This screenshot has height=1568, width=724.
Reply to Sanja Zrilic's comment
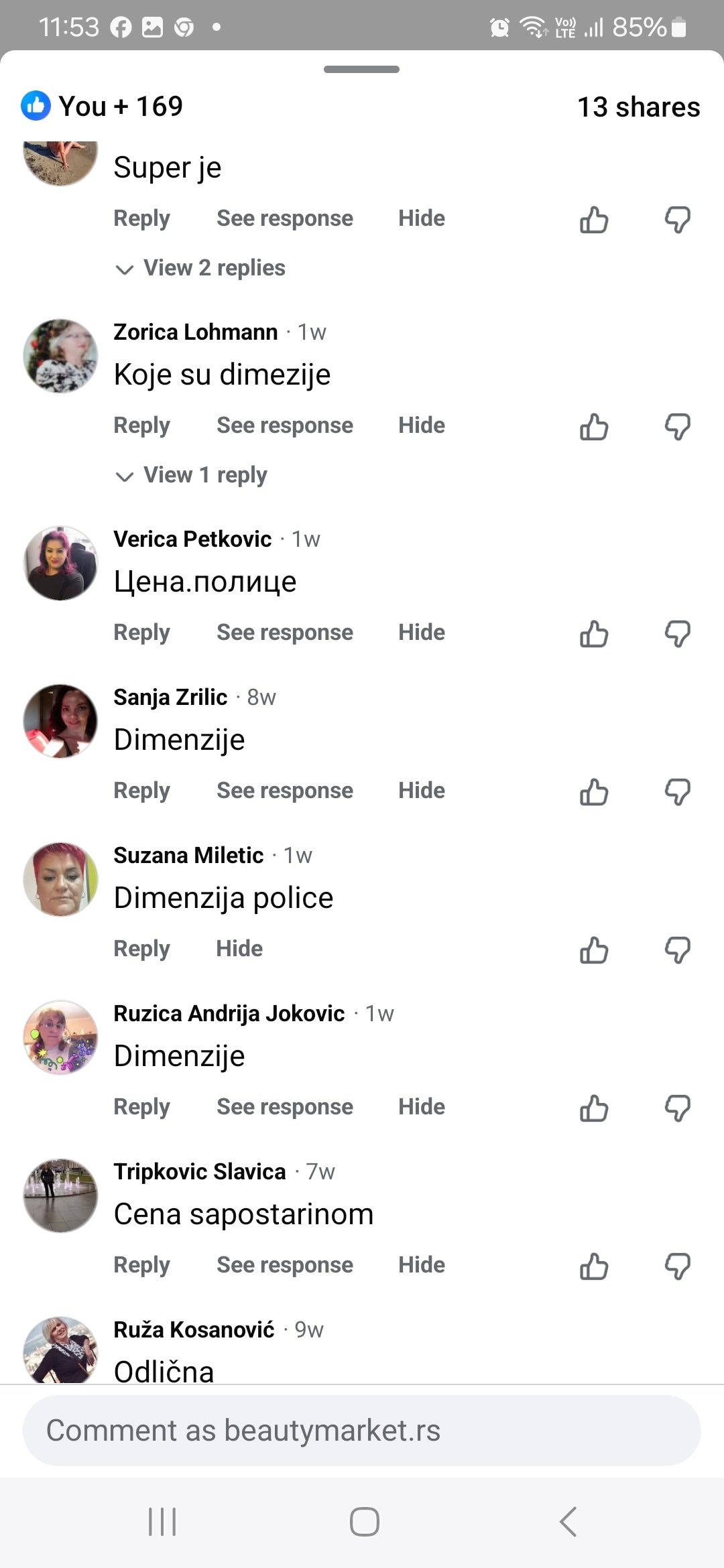[x=141, y=791]
